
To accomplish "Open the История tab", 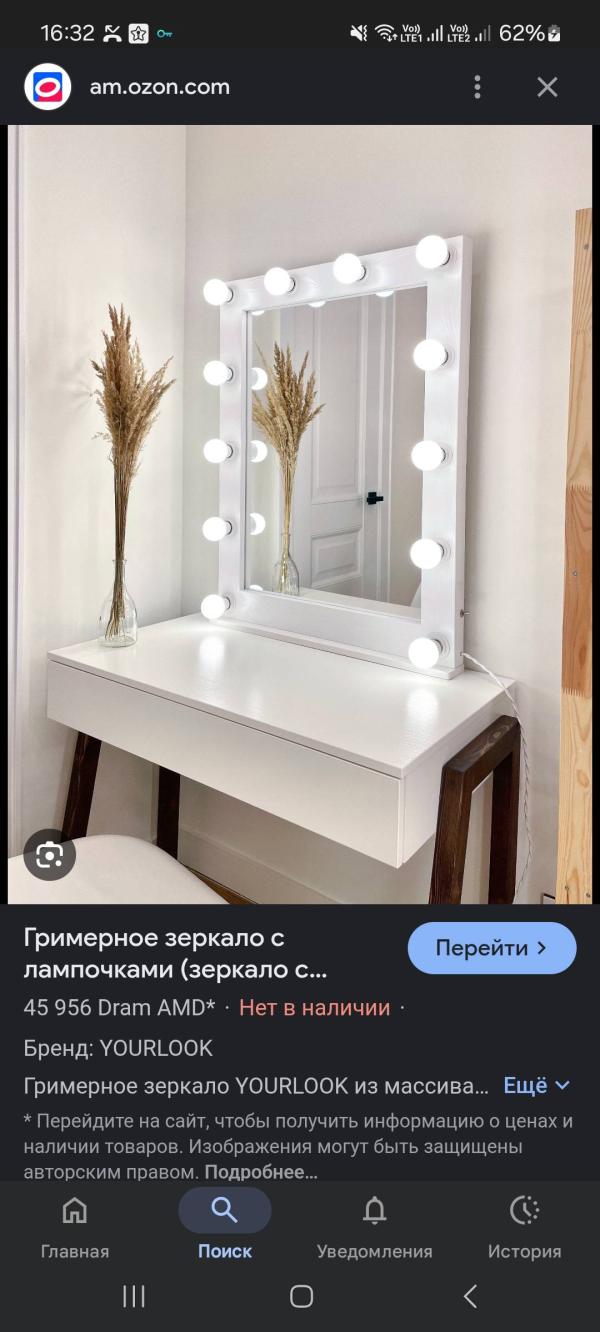I will point(525,1228).
